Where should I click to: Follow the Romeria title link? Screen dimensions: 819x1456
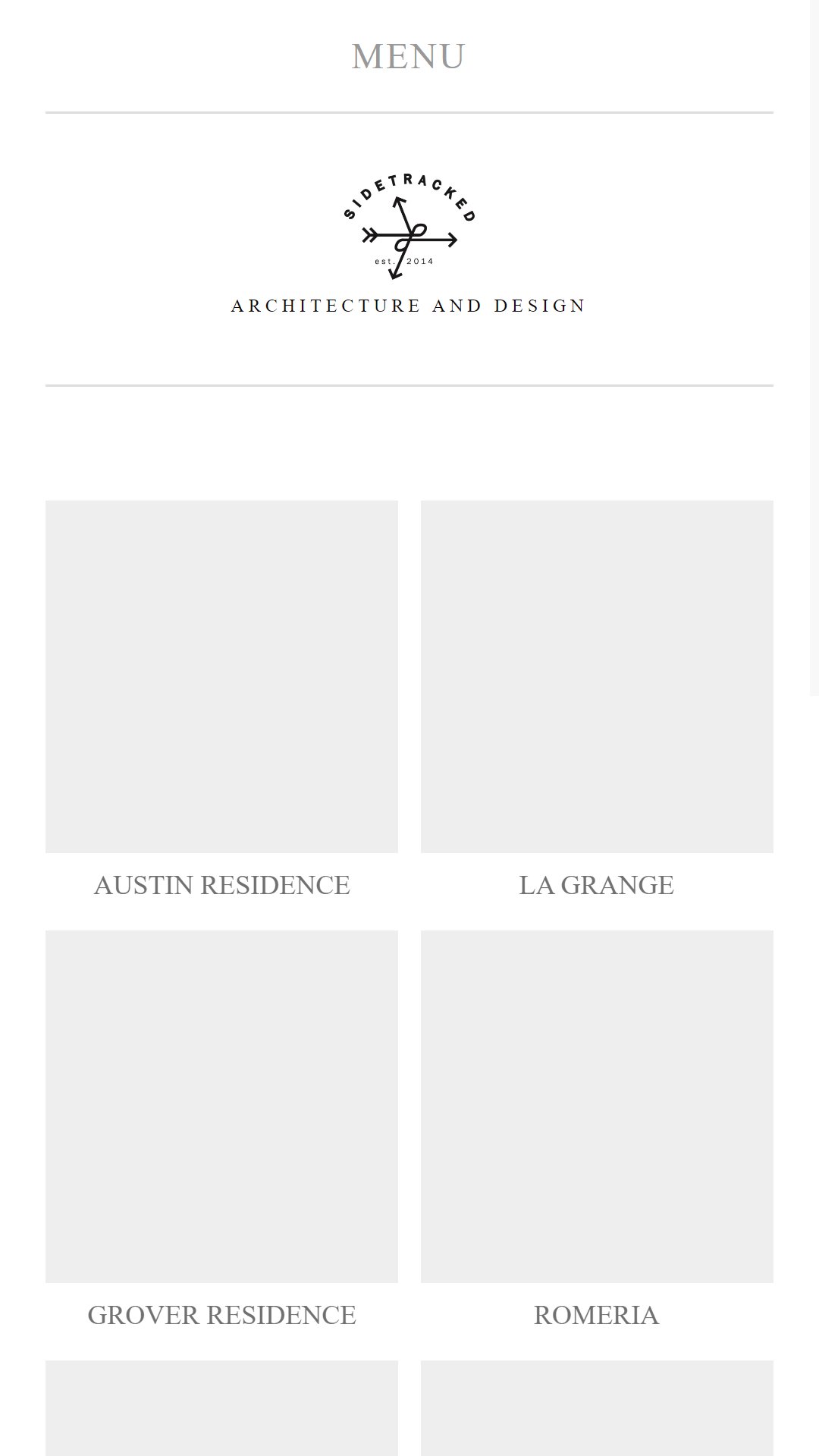[597, 1315]
